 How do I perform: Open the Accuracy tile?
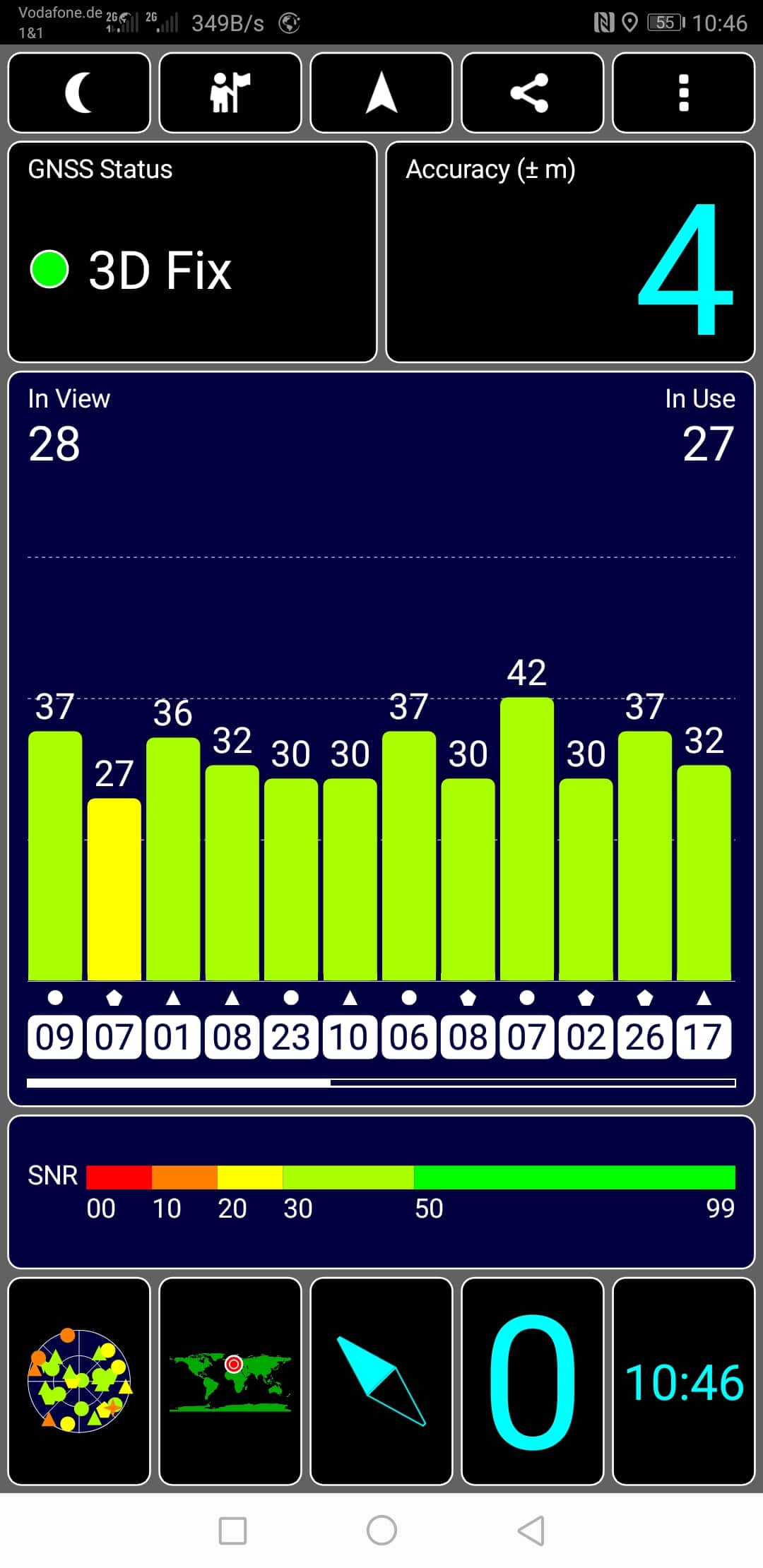point(571,252)
